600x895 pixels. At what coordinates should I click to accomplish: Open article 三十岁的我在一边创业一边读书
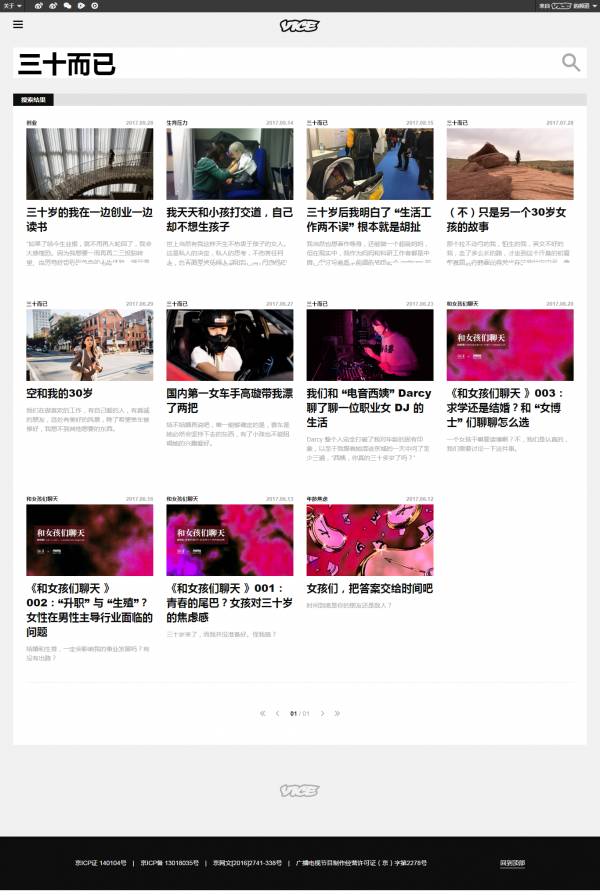click(x=89, y=219)
